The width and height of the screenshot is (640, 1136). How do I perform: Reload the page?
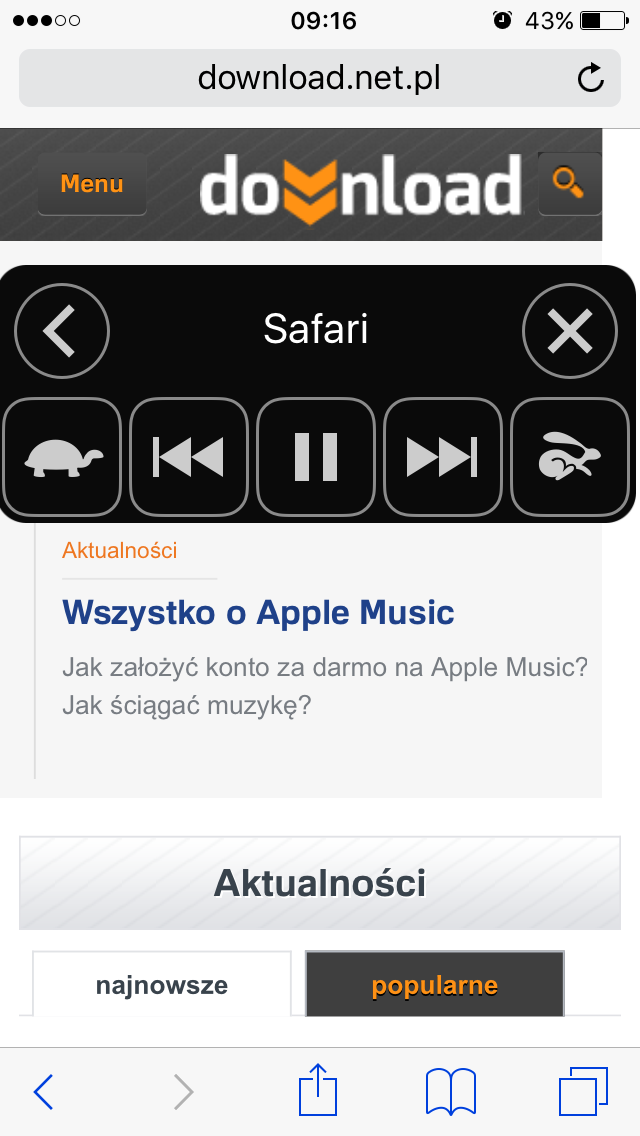591,78
